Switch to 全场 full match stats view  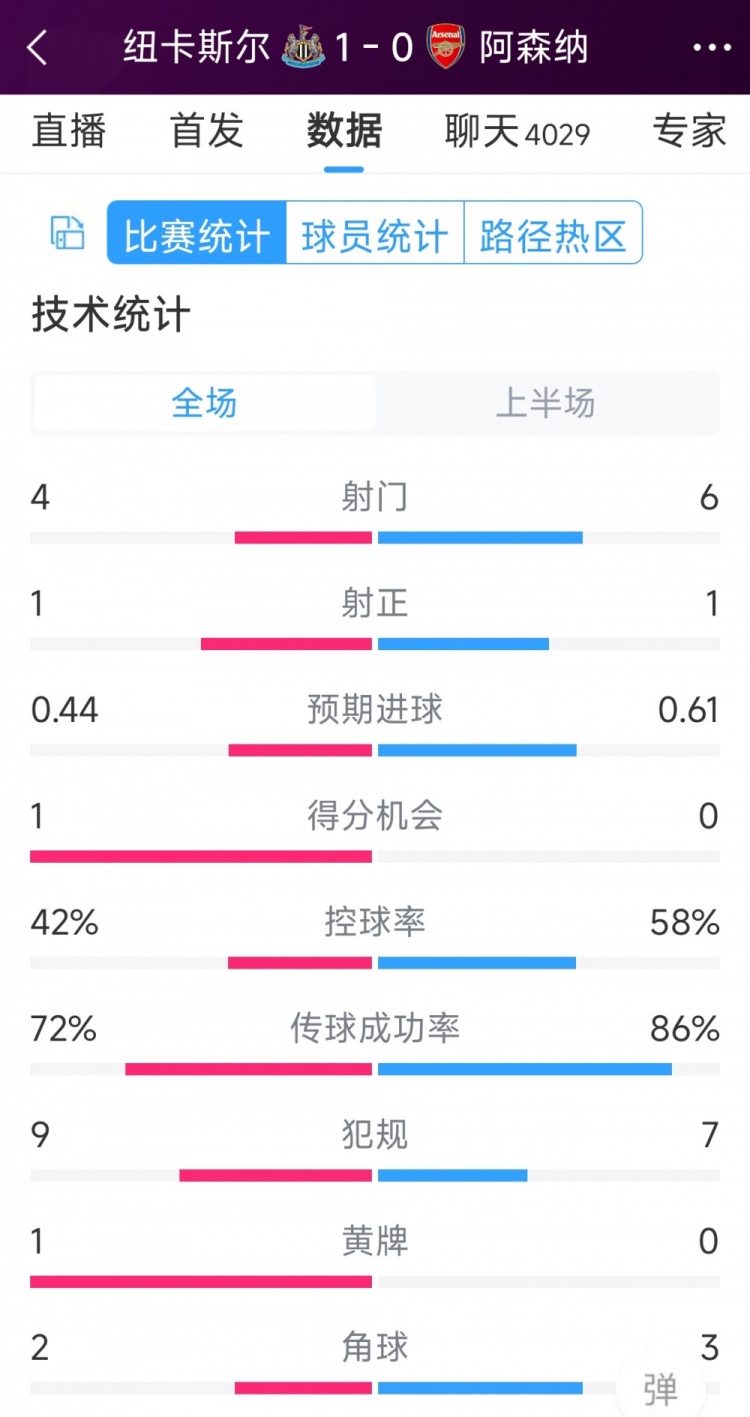coord(203,403)
